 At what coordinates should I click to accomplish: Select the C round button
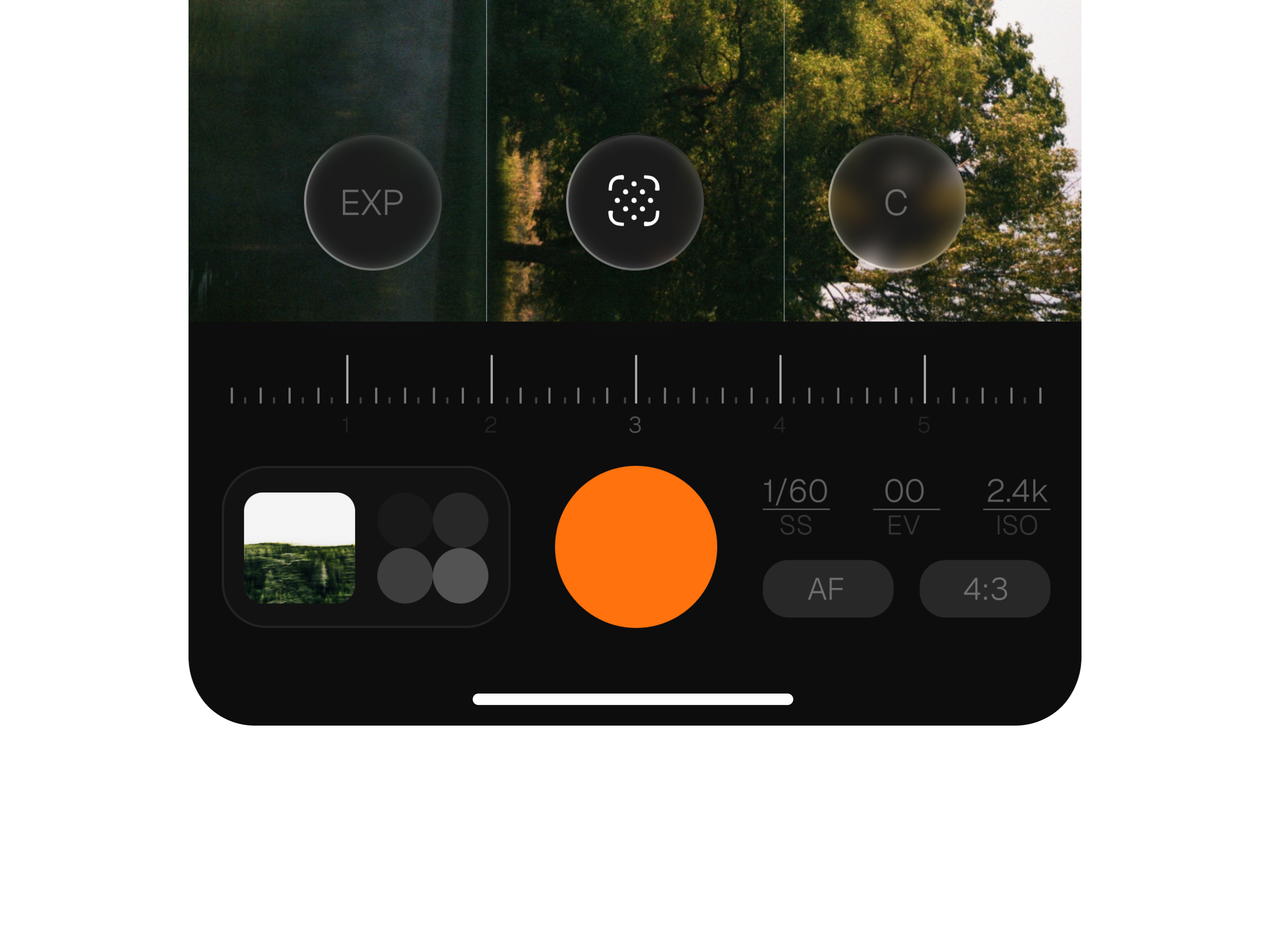pos(896,202)
